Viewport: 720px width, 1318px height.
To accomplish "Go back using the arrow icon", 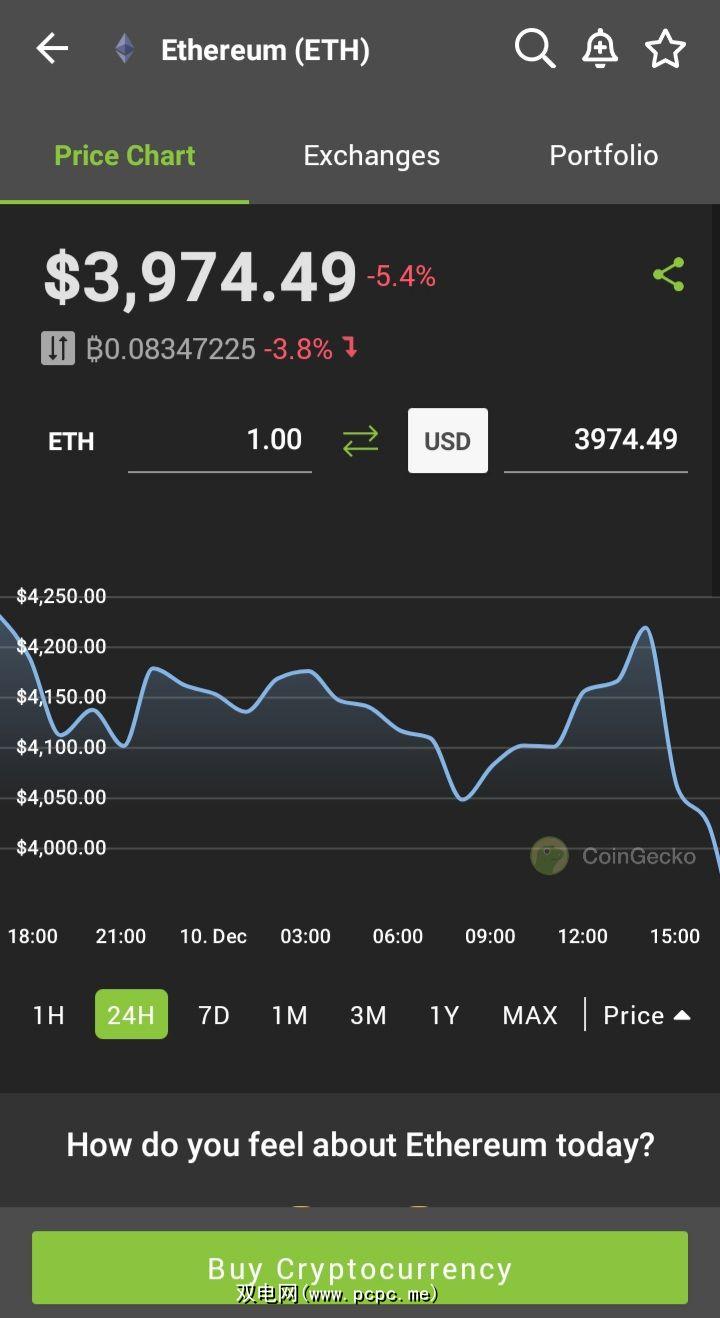I will [52, 48].
